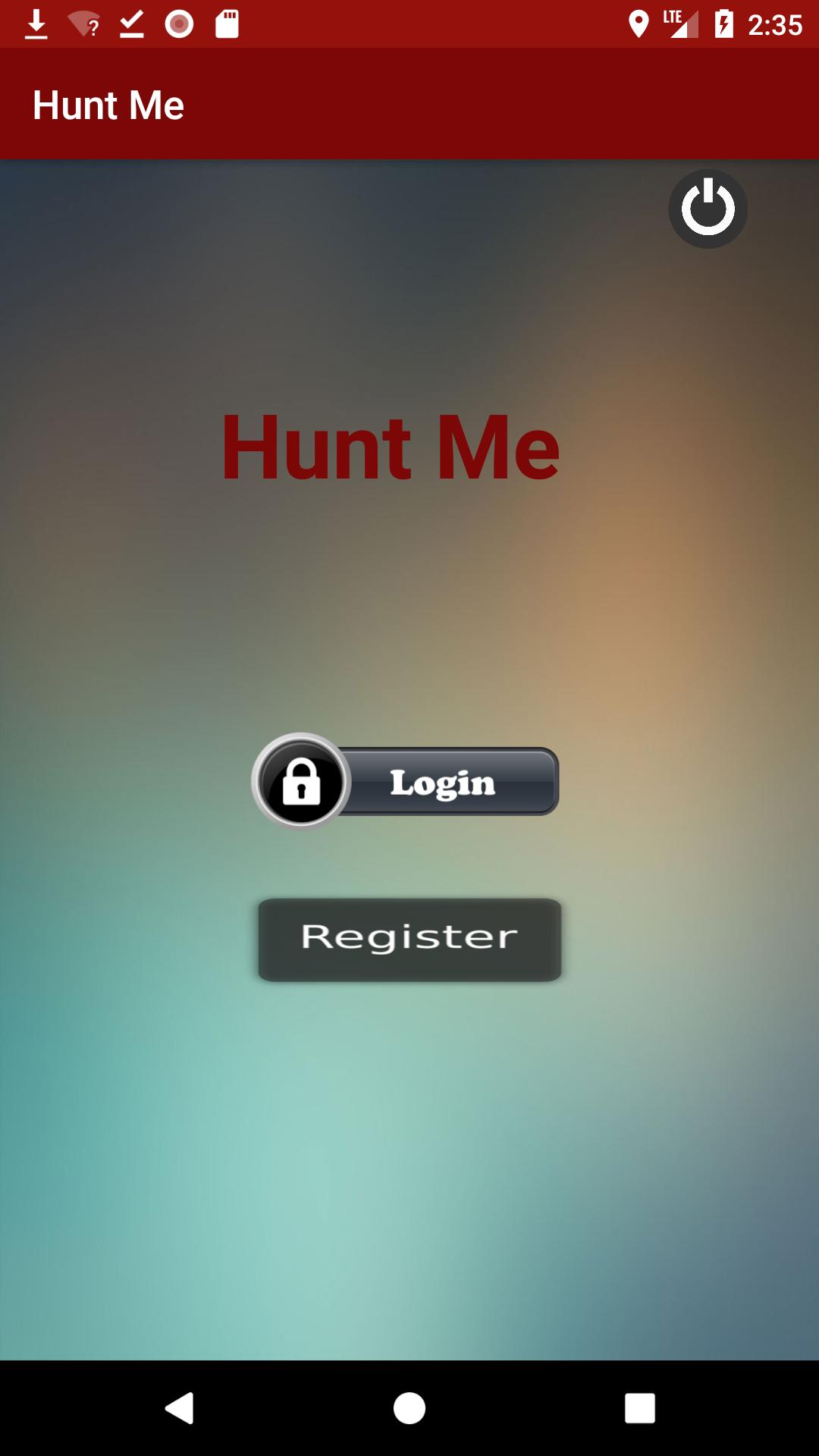Return to the home screen
This screenshot has height=1456, width=819.
[409, 1408]
